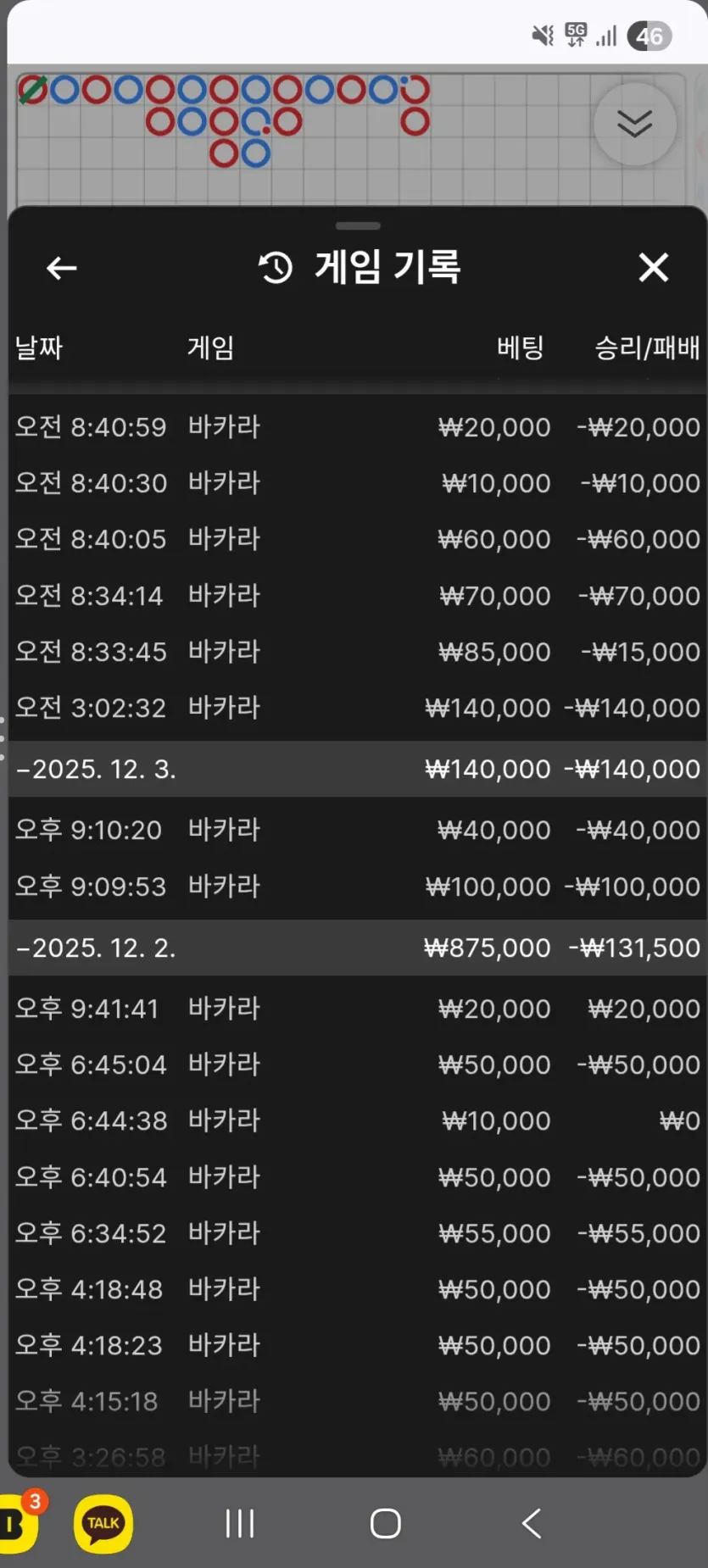Select the 2025. 12. 2. date summary row

(x=356, y=948)
